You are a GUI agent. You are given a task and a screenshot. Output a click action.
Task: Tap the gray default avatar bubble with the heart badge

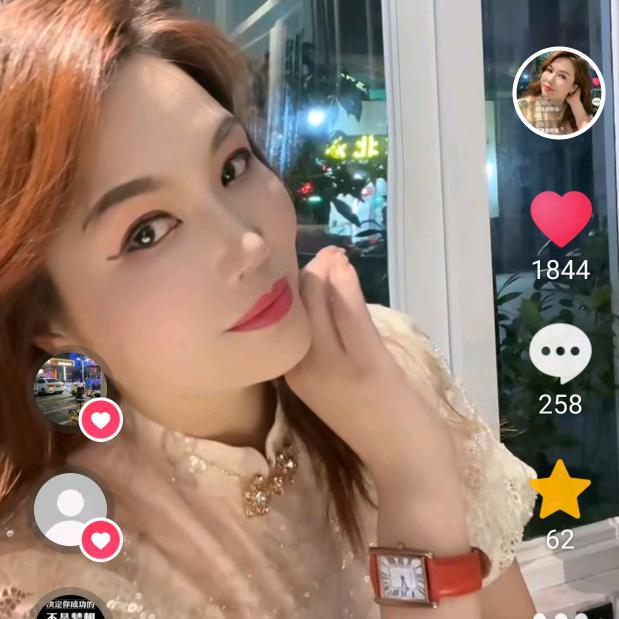pyautogui.click(x=70, y=509)
